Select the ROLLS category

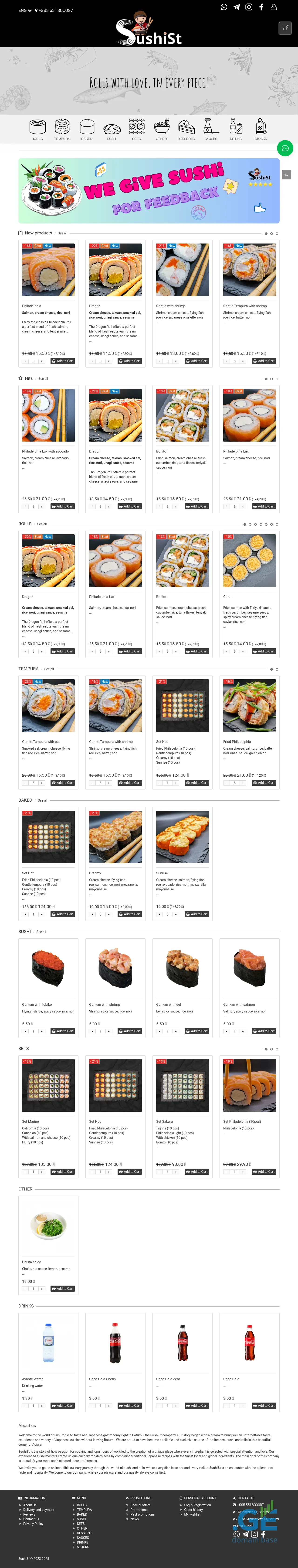pyautogui.click(x=37, y=129)
